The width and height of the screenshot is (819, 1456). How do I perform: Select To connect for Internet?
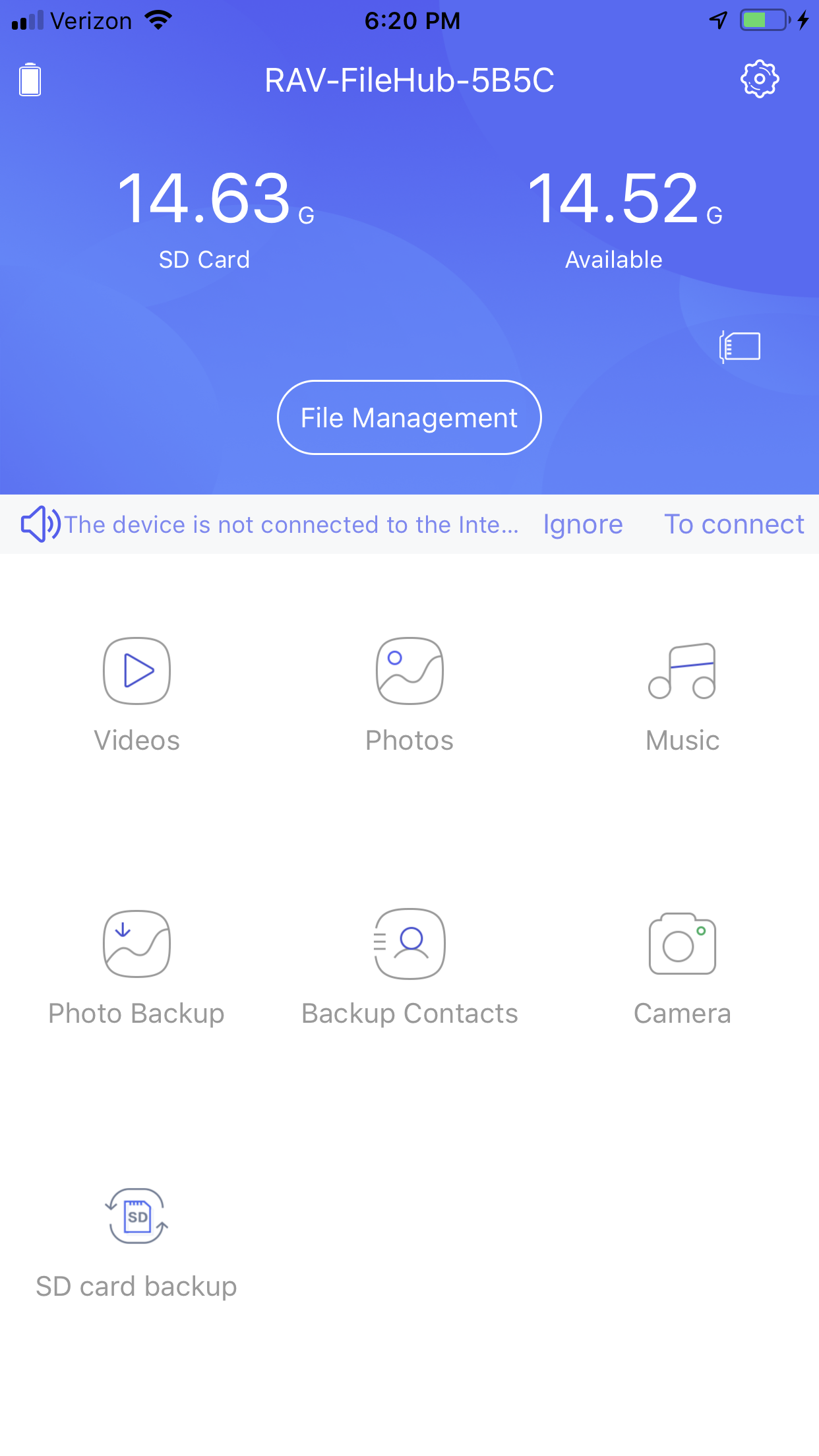(x=733, y=524)
